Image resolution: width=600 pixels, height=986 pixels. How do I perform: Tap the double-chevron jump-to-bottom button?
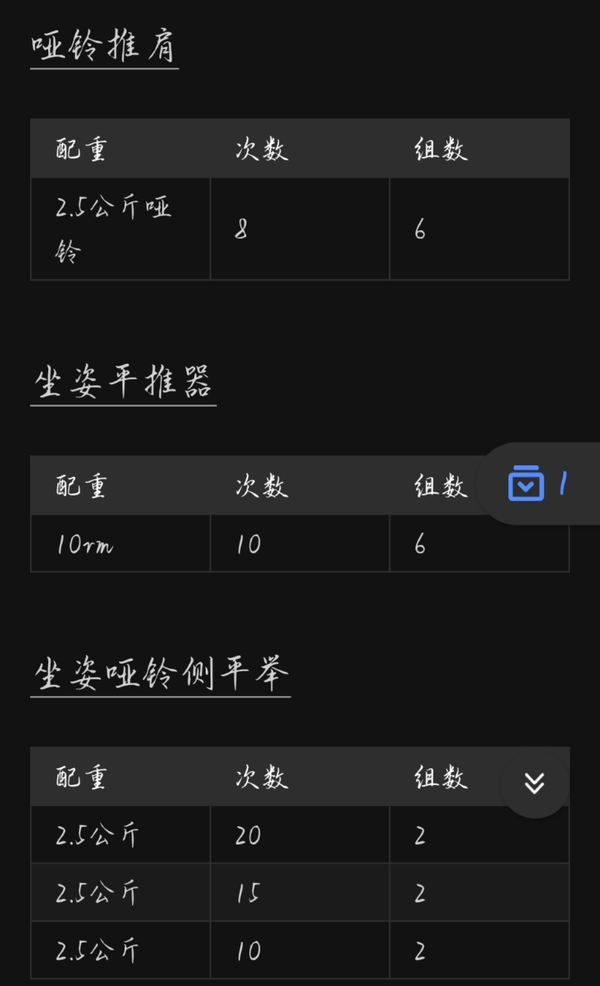tap(534, 783)
